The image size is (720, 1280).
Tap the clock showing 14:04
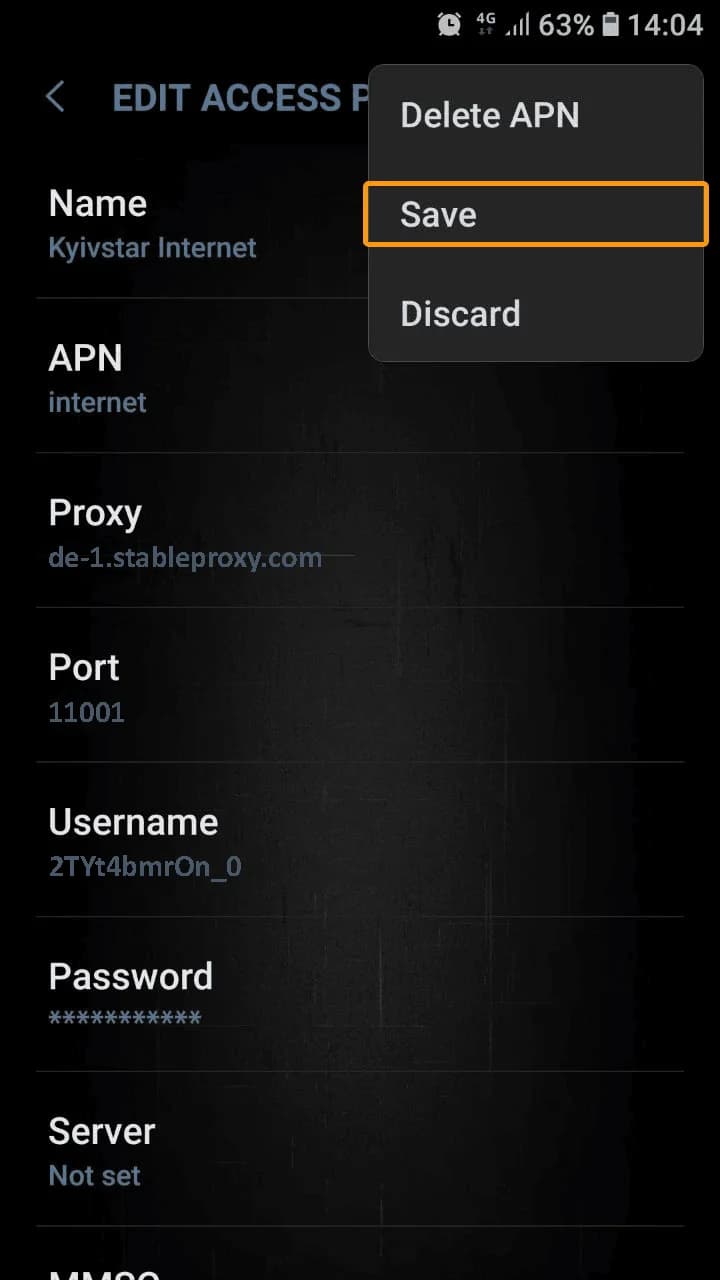click(x=663, y=24)
